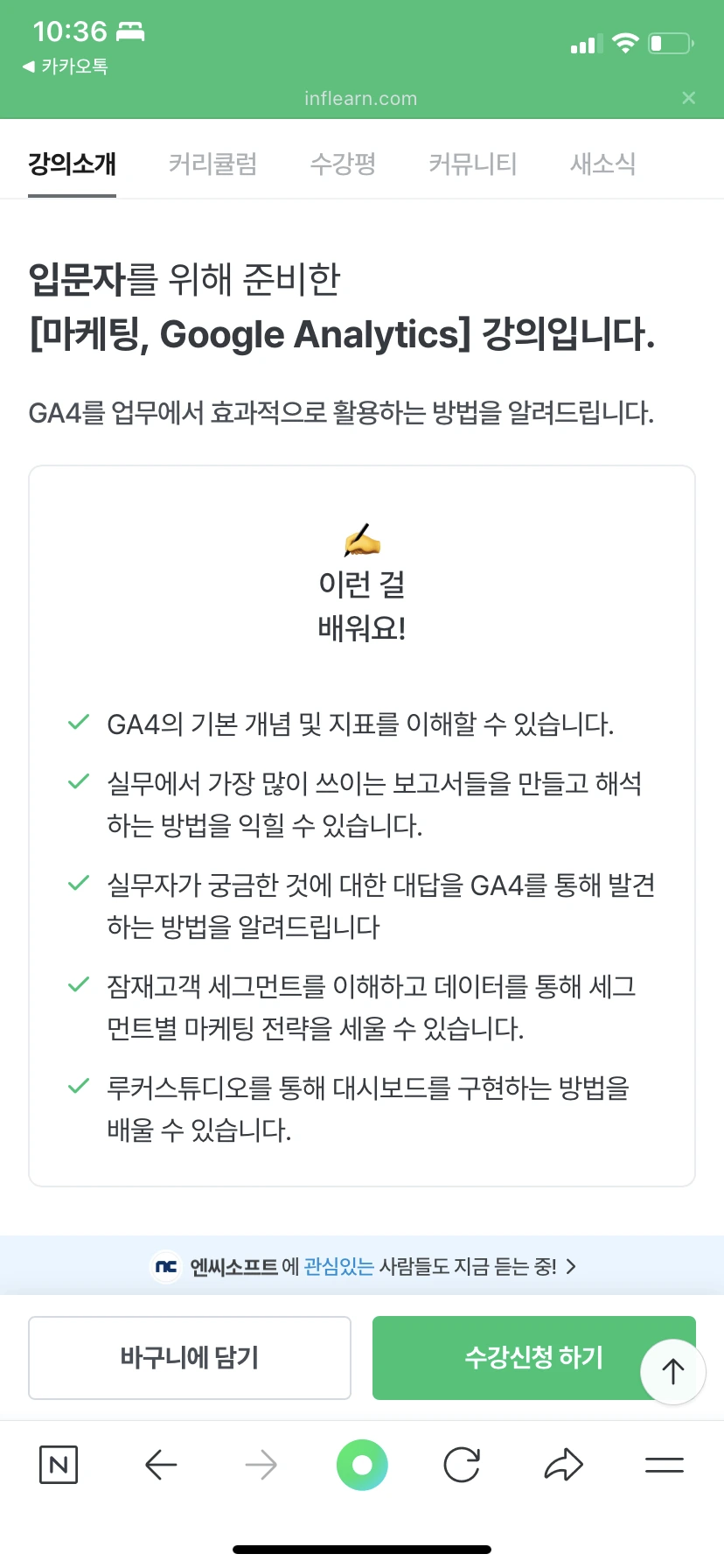The width and height of the screenshot is (724, 1568).
Task: Open the browser menu lines icon
Action: click(665, 1465)
